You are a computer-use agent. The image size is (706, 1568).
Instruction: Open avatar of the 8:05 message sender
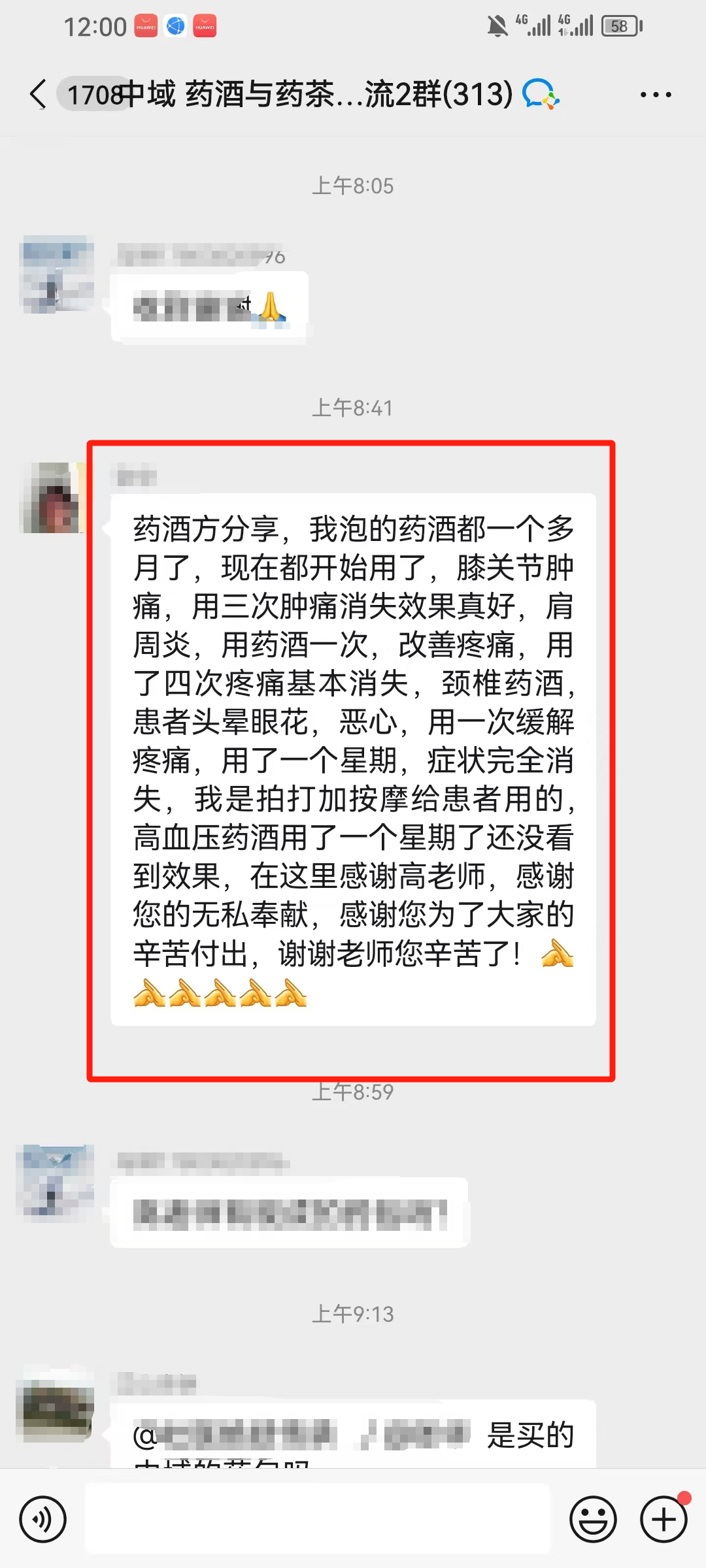pyautogui.click(x=58, y=274)
